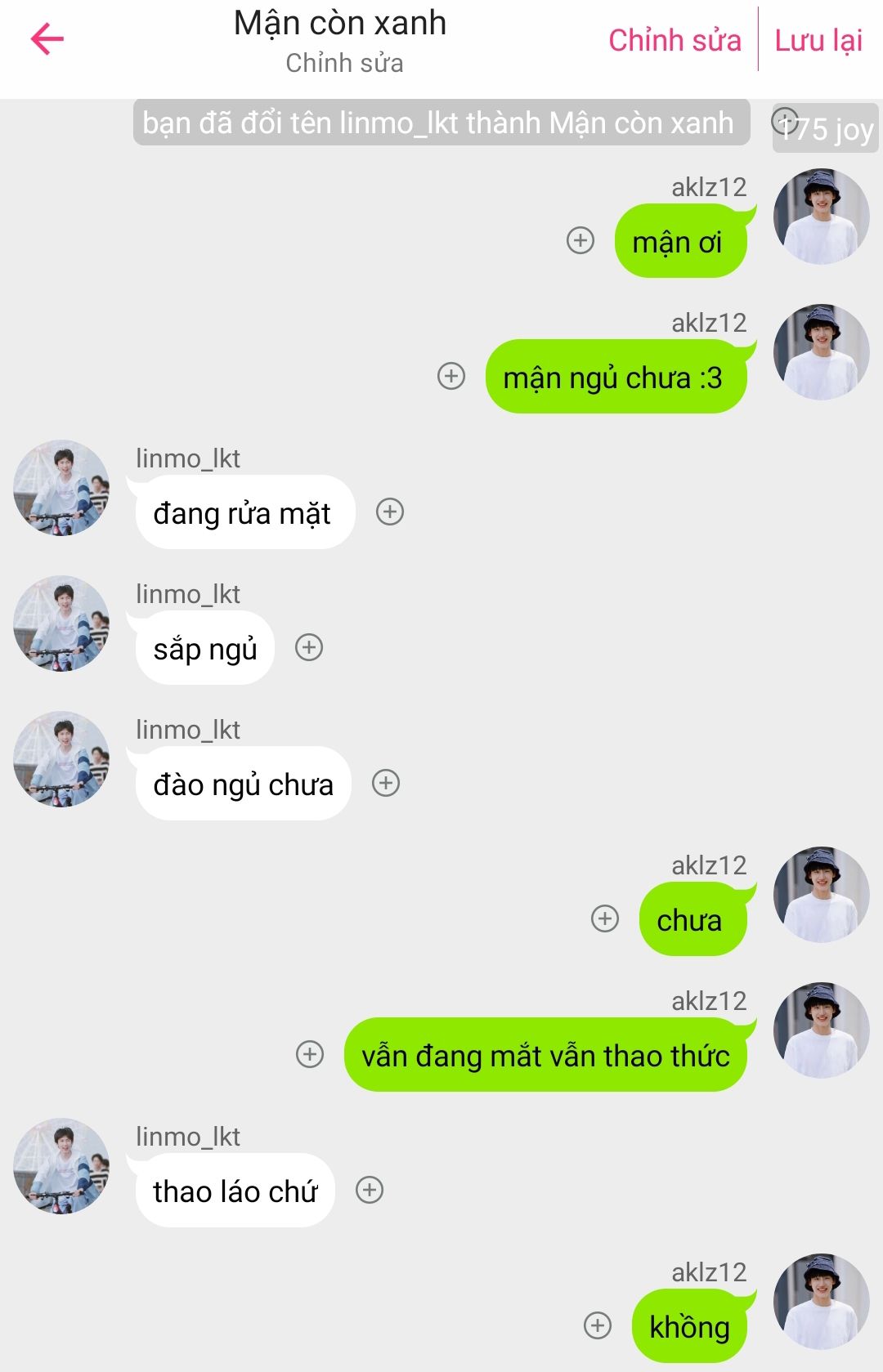883x1372 pixels.
Task: Tap plus icon beside 'đang rửa mặt'
Action: click(x=390, y=512)
